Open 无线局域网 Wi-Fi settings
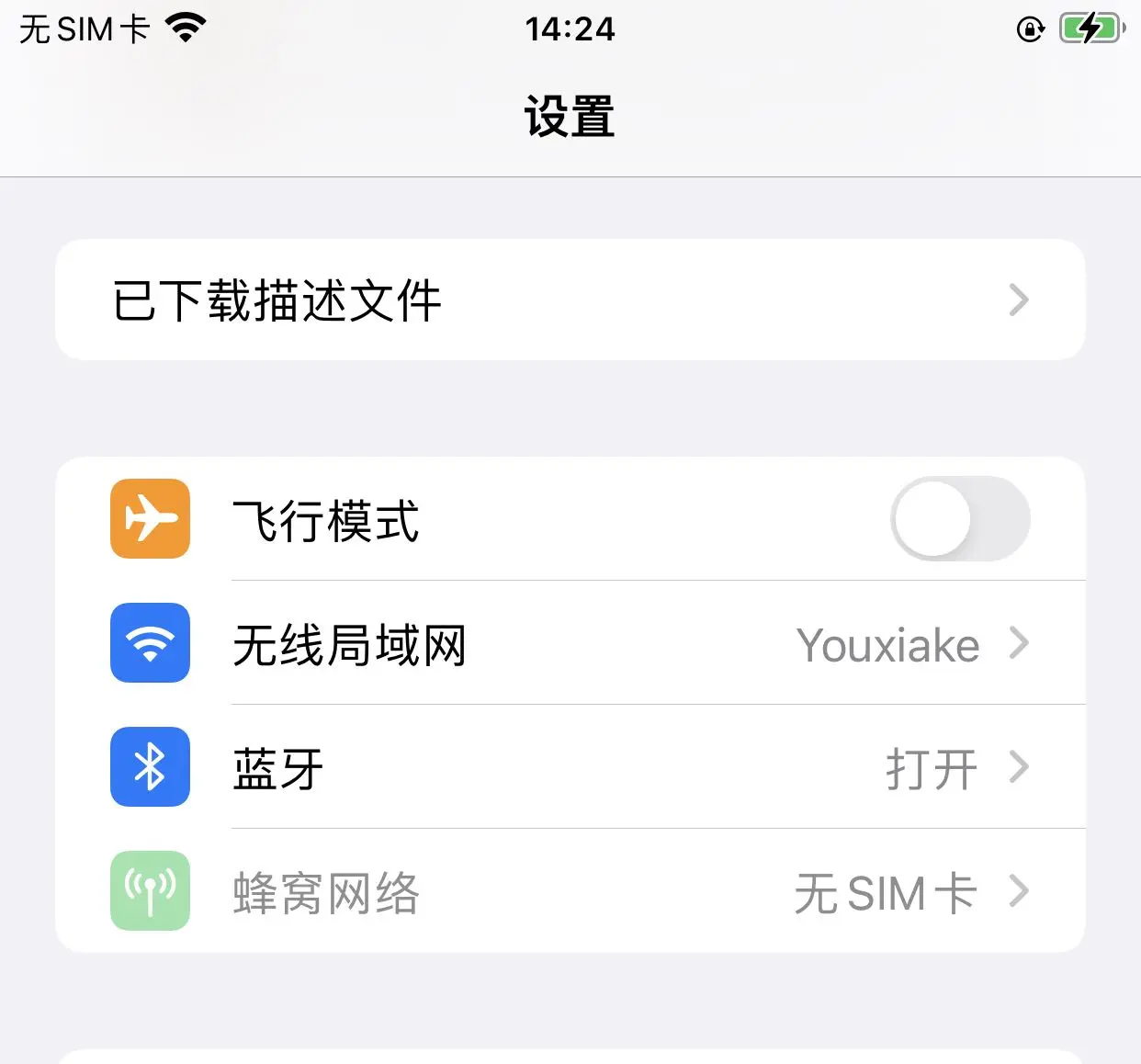1141x1064 pixels. click(570, 643)
